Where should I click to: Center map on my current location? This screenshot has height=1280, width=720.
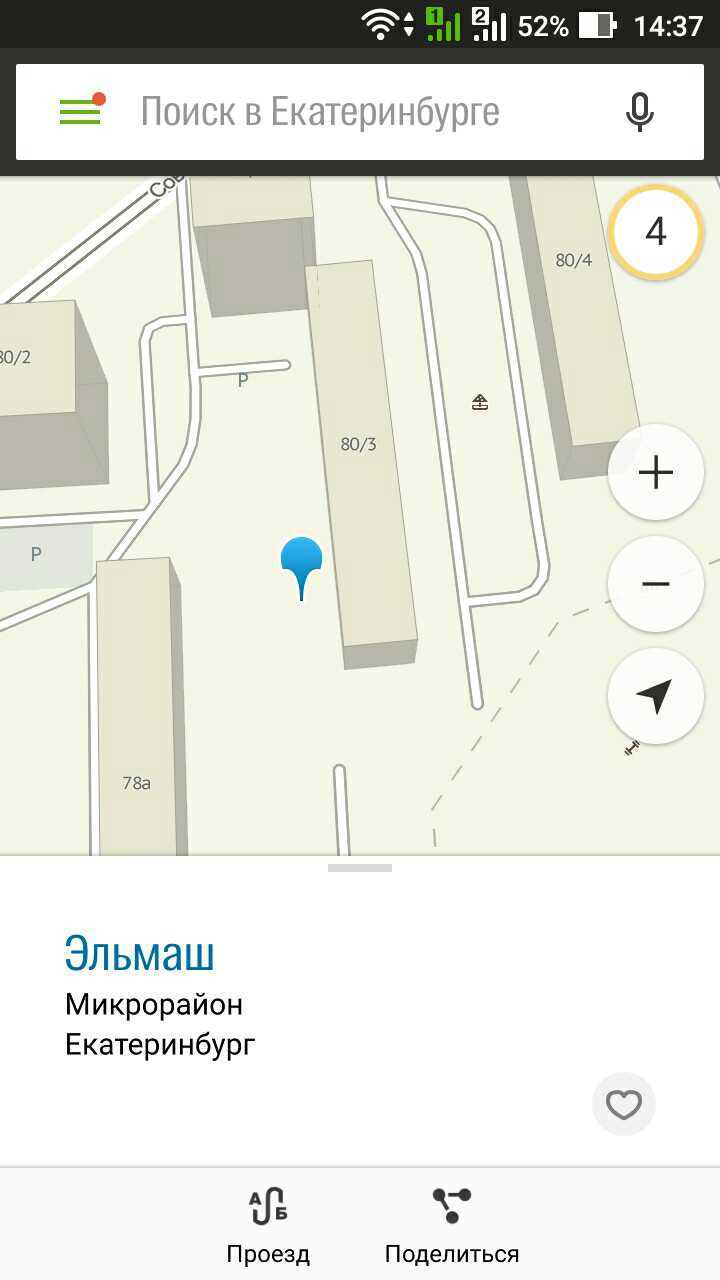656,696
